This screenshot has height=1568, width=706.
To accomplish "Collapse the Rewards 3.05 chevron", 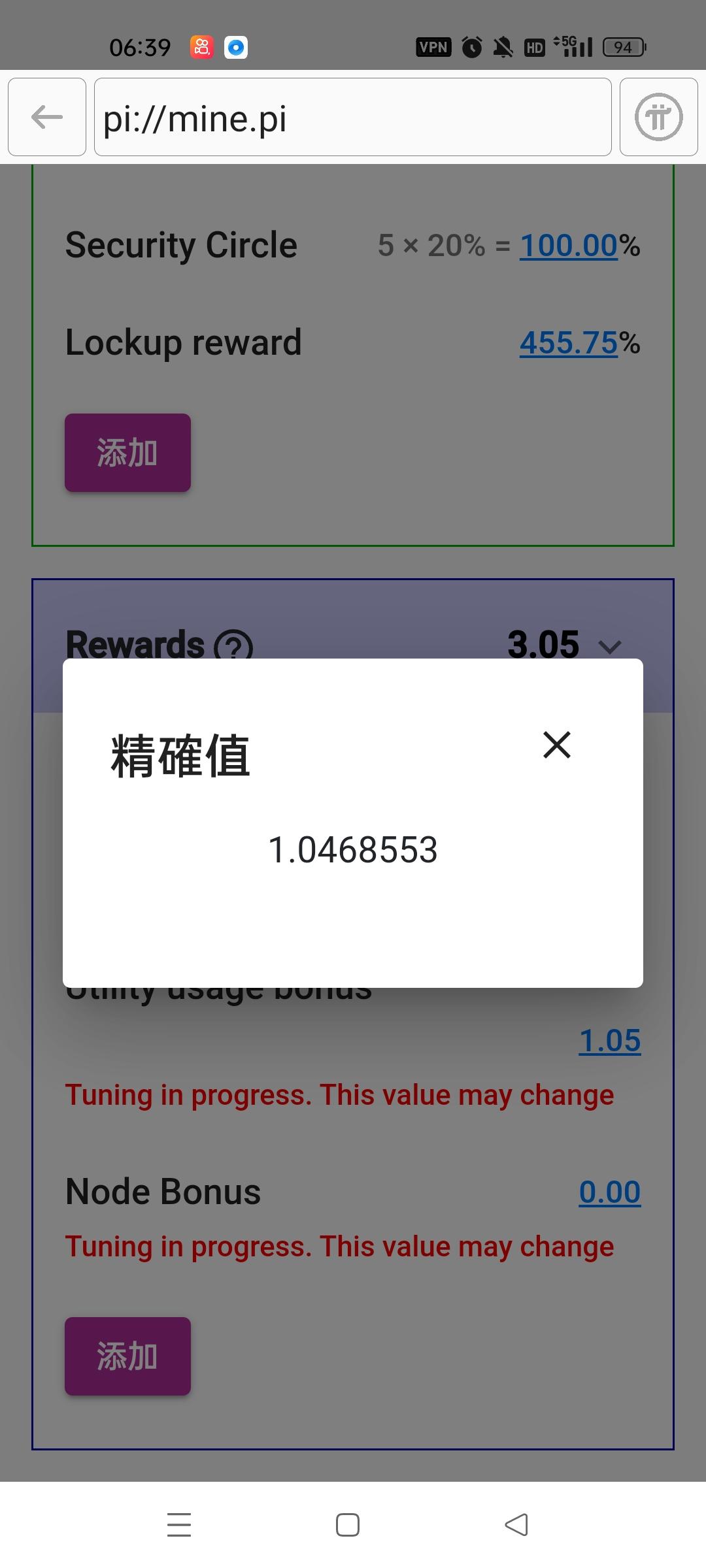I will (x=610, y=647).
